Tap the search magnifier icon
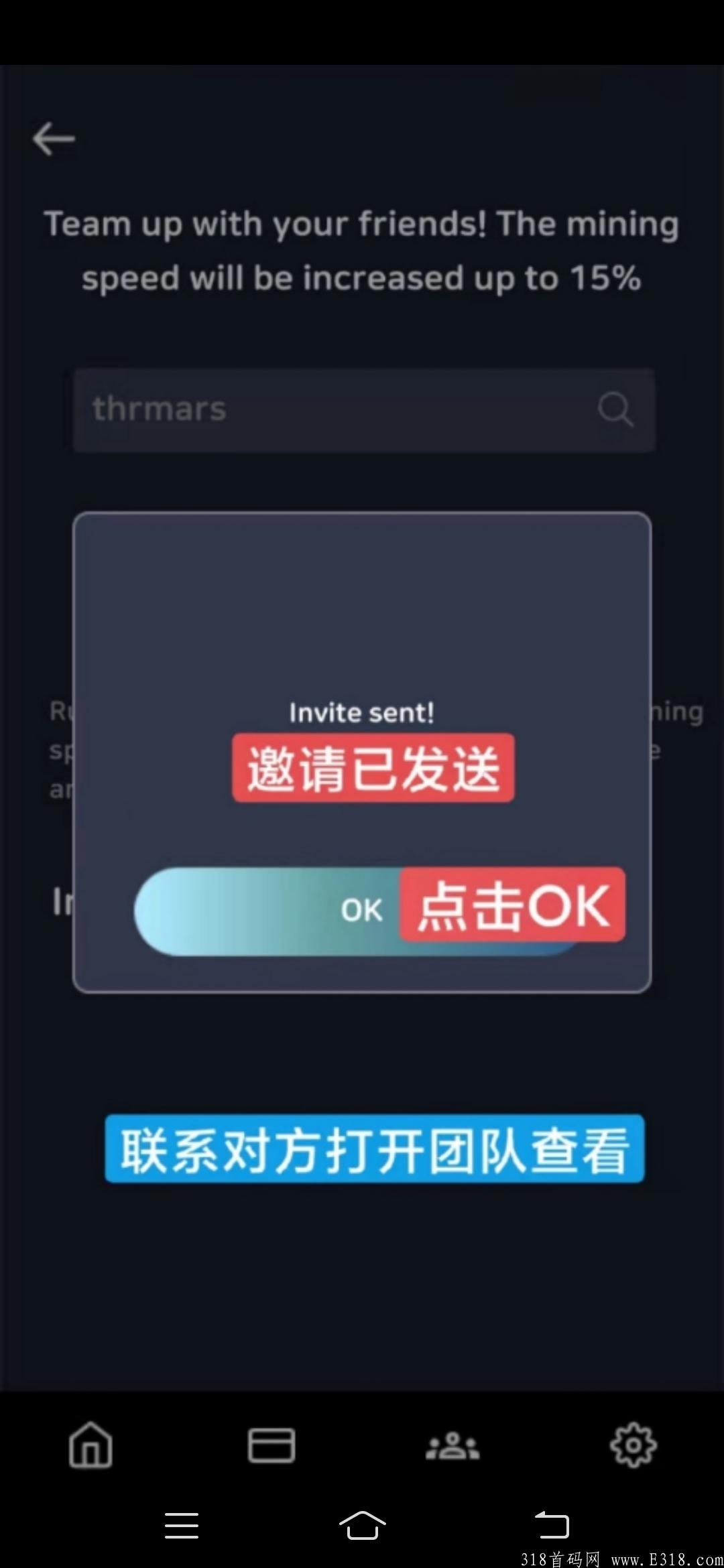The height and width of the screenshot is (1568, 724). [615, 410]
